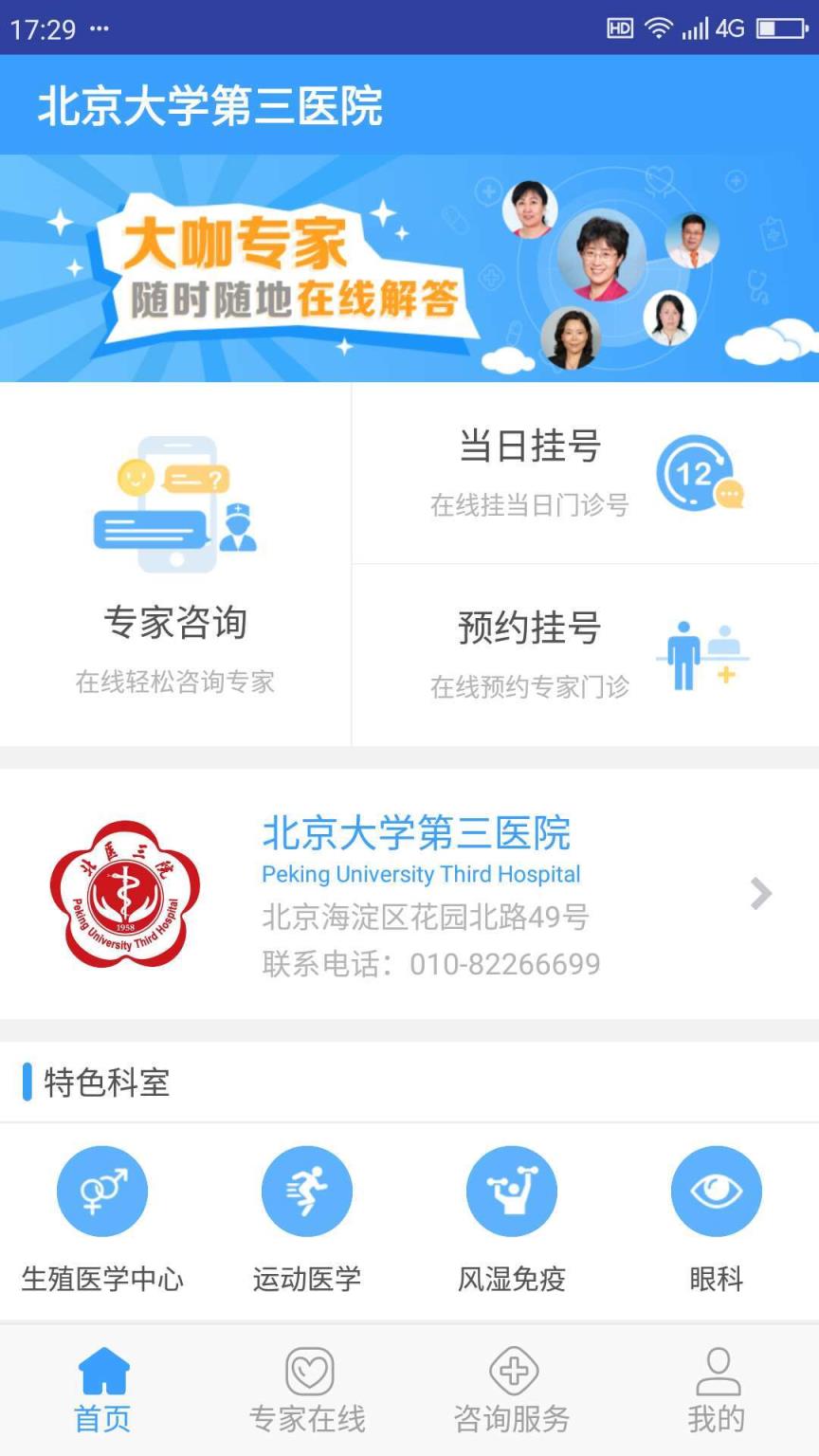Open the 生殖医学中心 department icon
819x1456 pixels.
click(101, 1191)
